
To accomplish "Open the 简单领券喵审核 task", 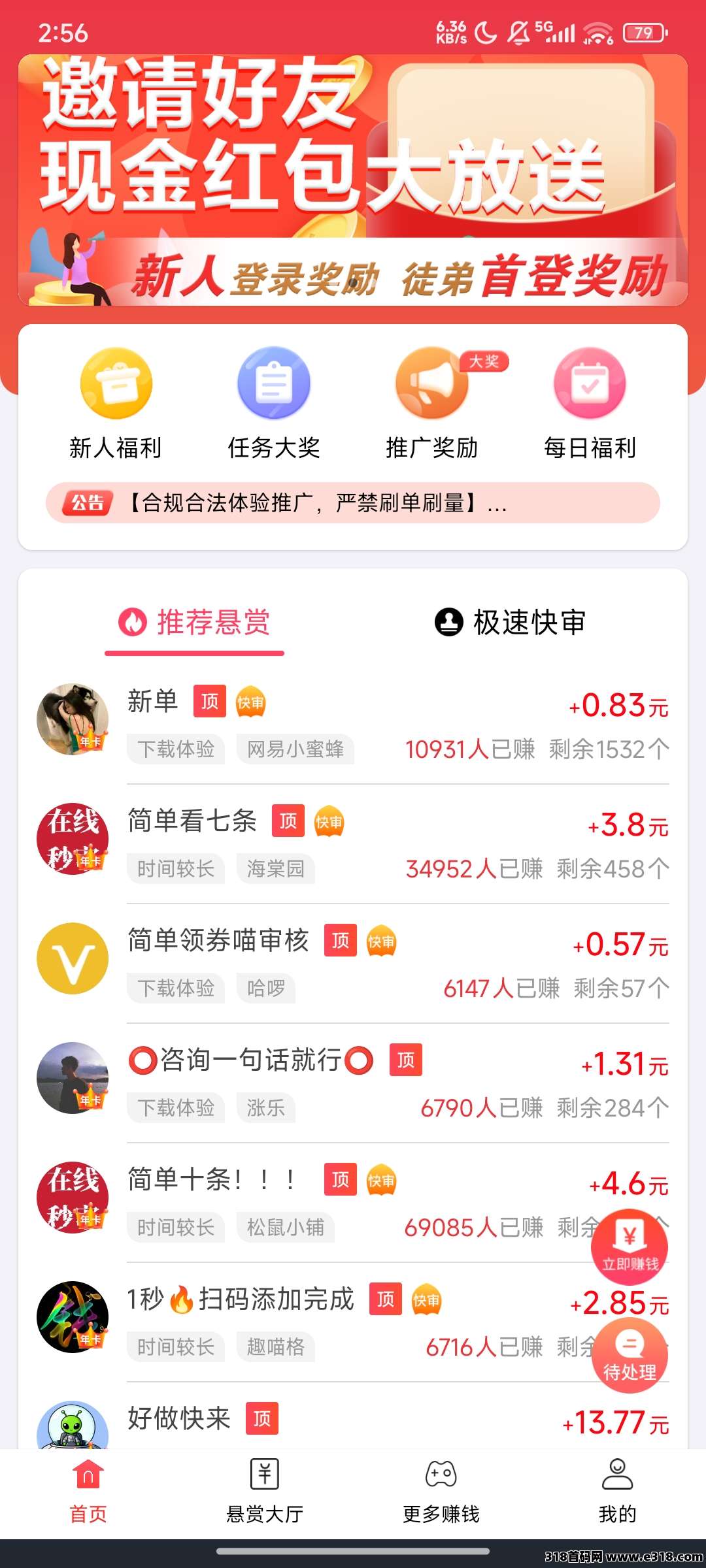I will (x=353, y=963).
